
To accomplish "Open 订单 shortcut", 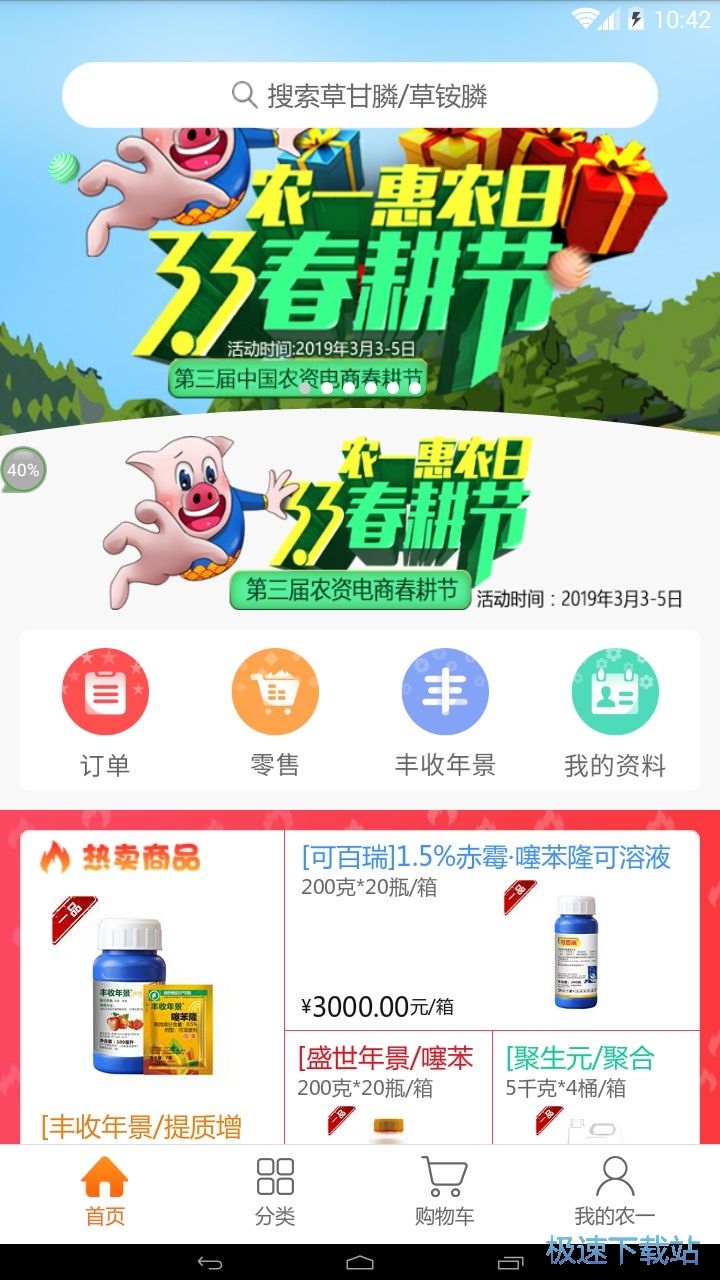I will (105, 712).
